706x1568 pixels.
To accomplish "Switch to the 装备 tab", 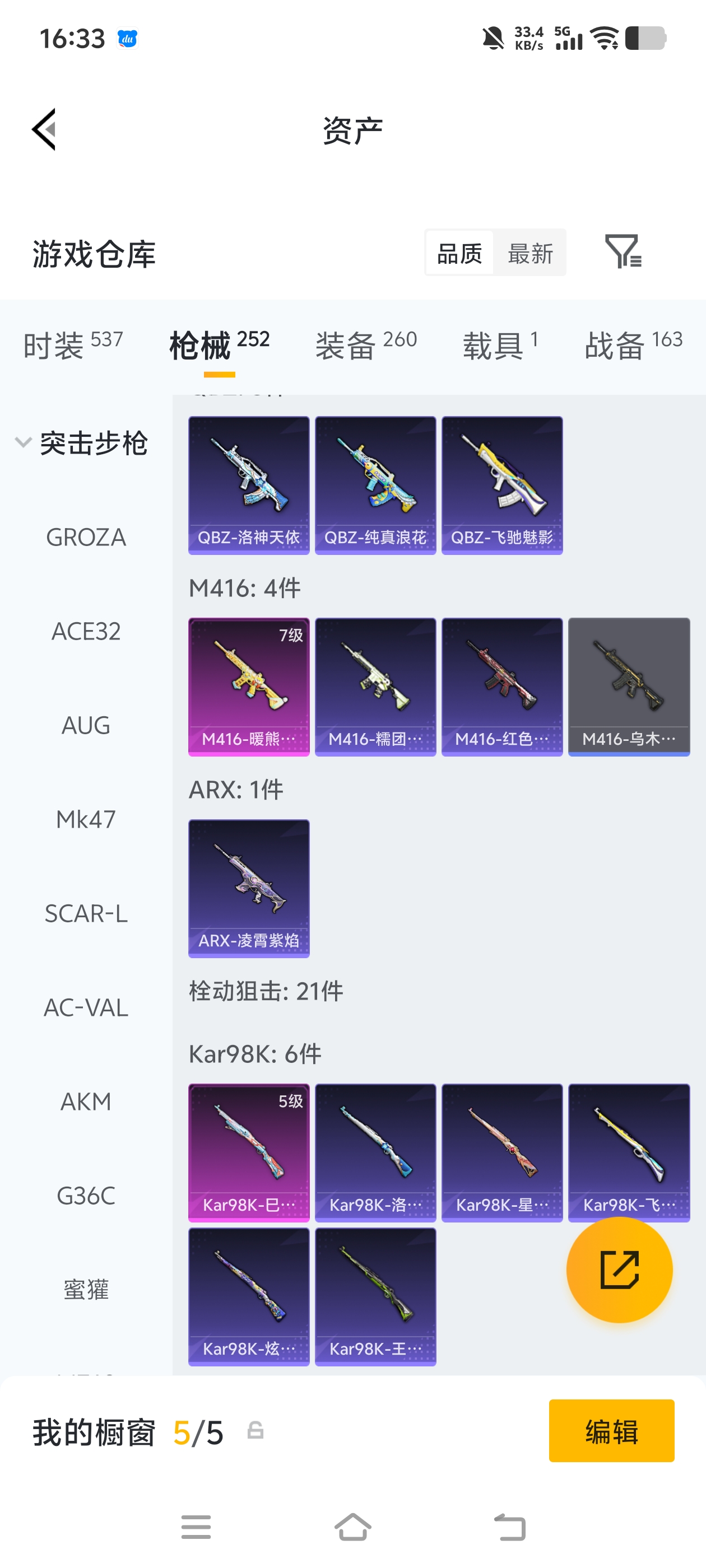I will pyautogui.click(x=365, y=344).
